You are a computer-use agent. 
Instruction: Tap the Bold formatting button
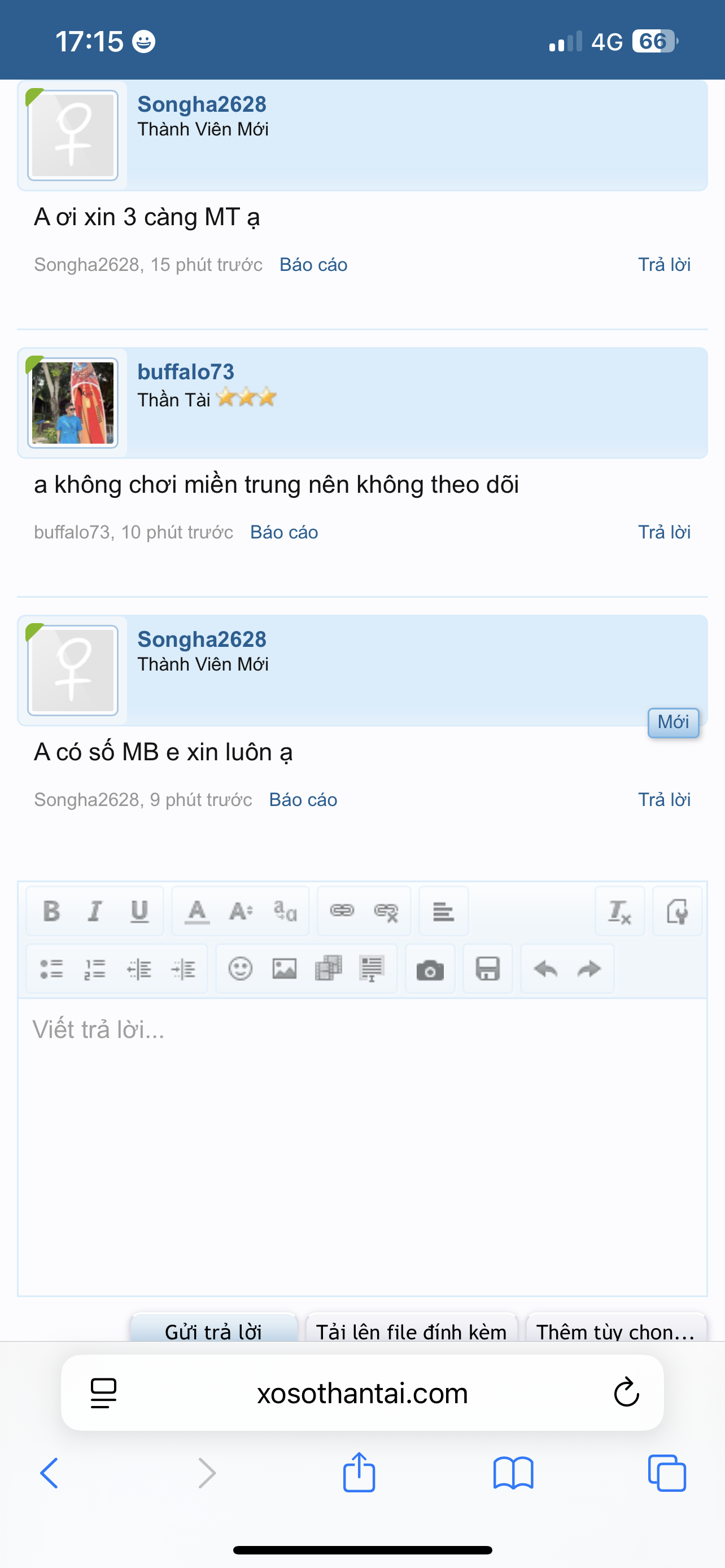coord(52,911)
